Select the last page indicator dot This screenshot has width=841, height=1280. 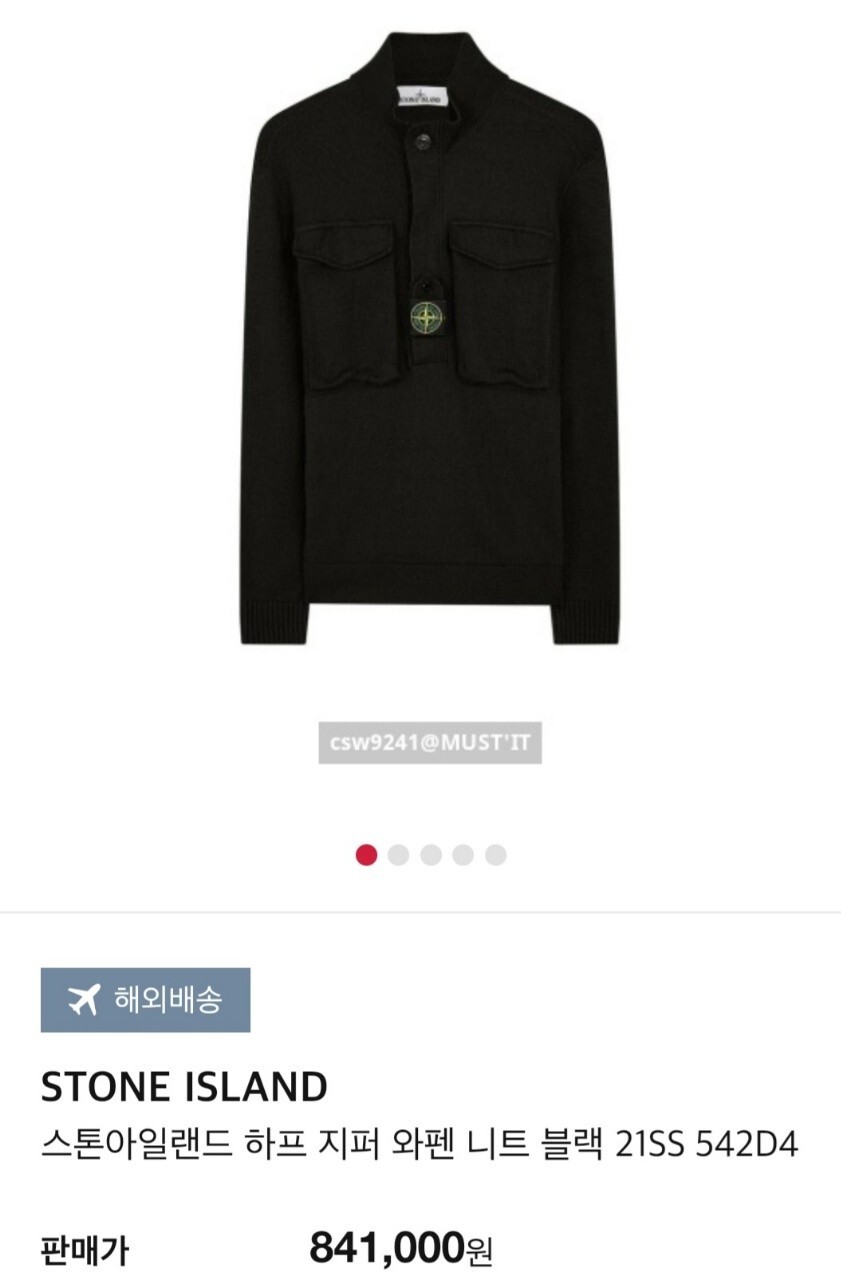(496, 855)
